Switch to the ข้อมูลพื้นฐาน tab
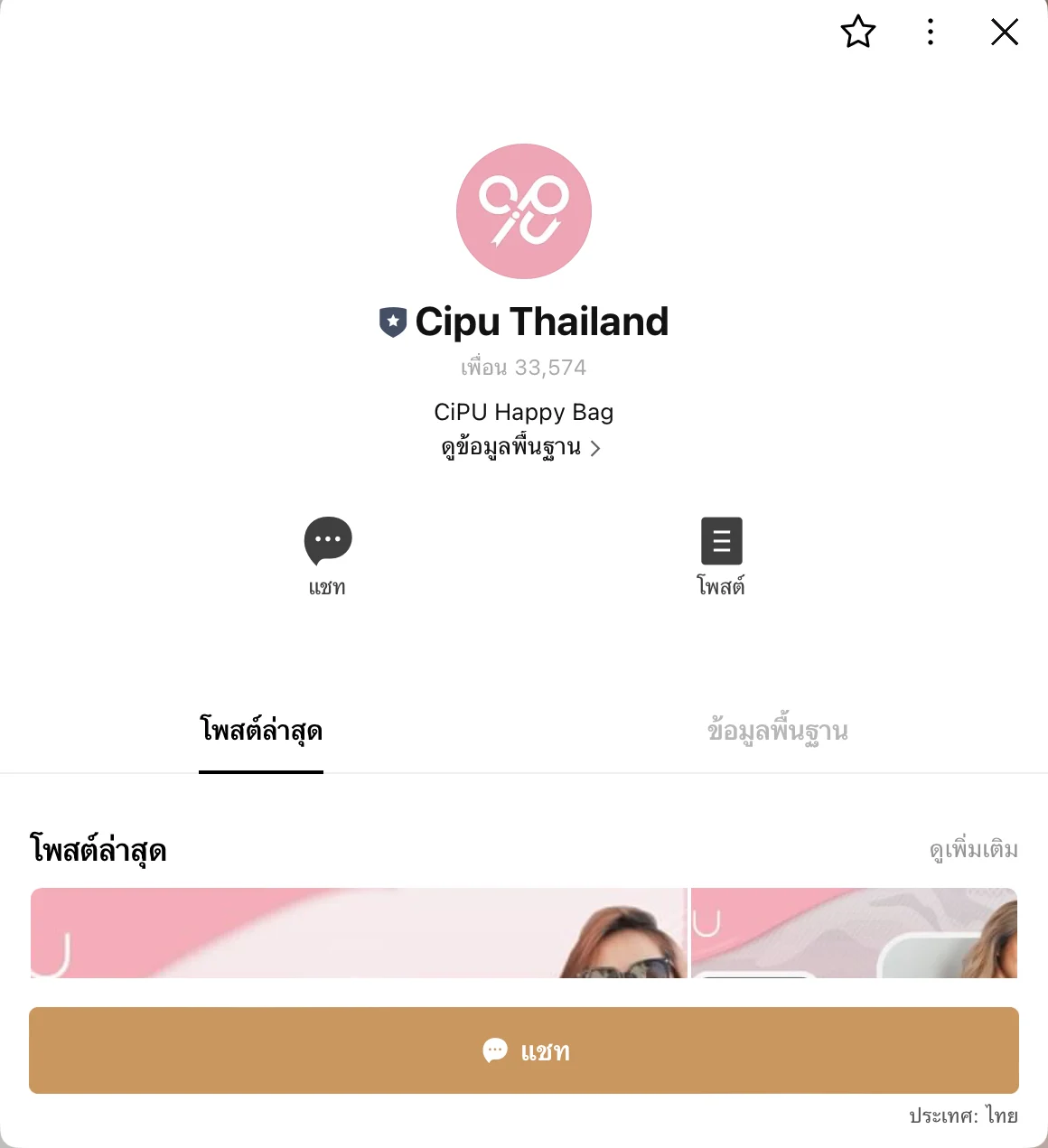This screenshot has height=1148, width=1048. (x=777, y=731)
